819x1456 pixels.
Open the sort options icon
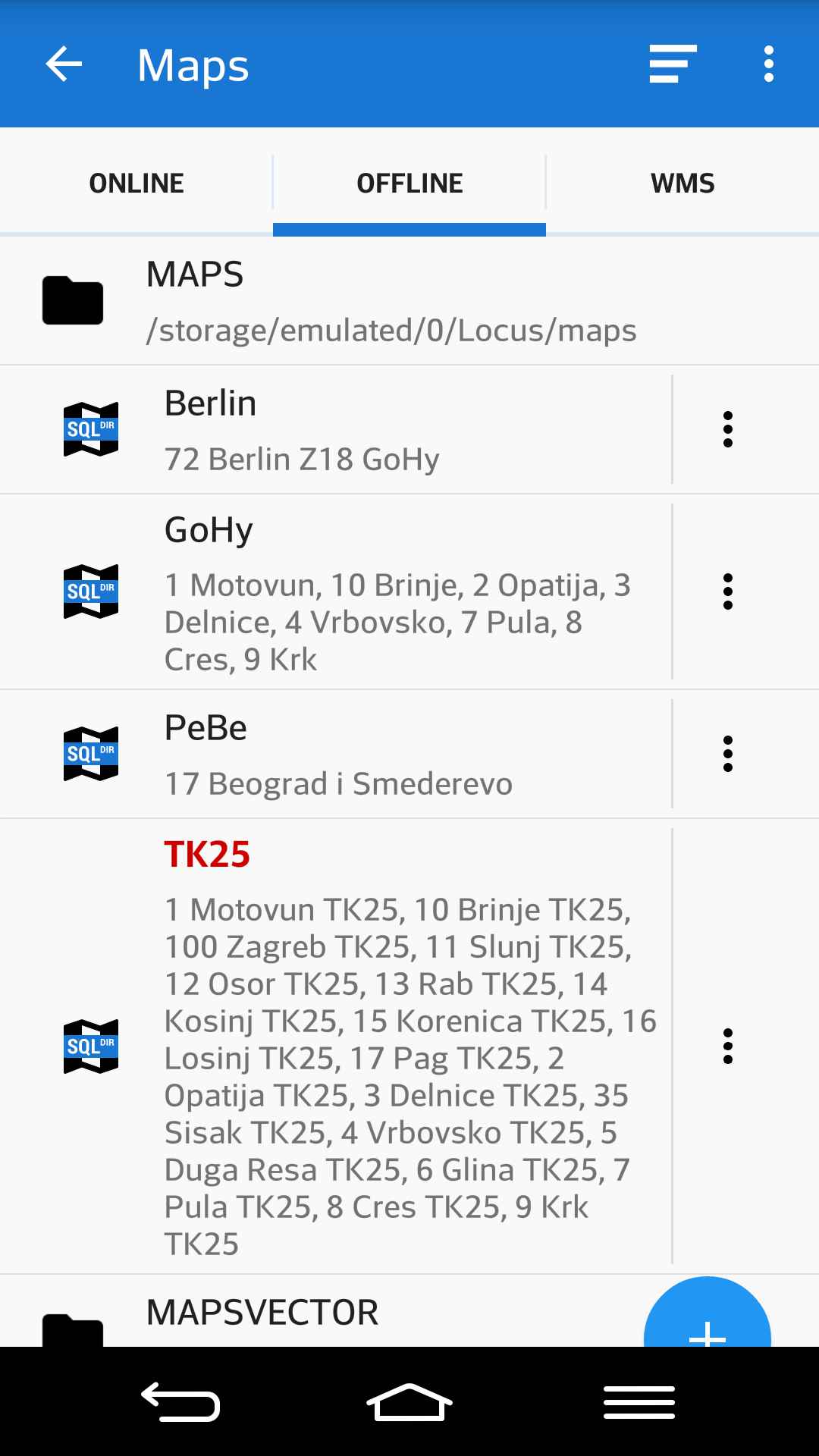673,64
